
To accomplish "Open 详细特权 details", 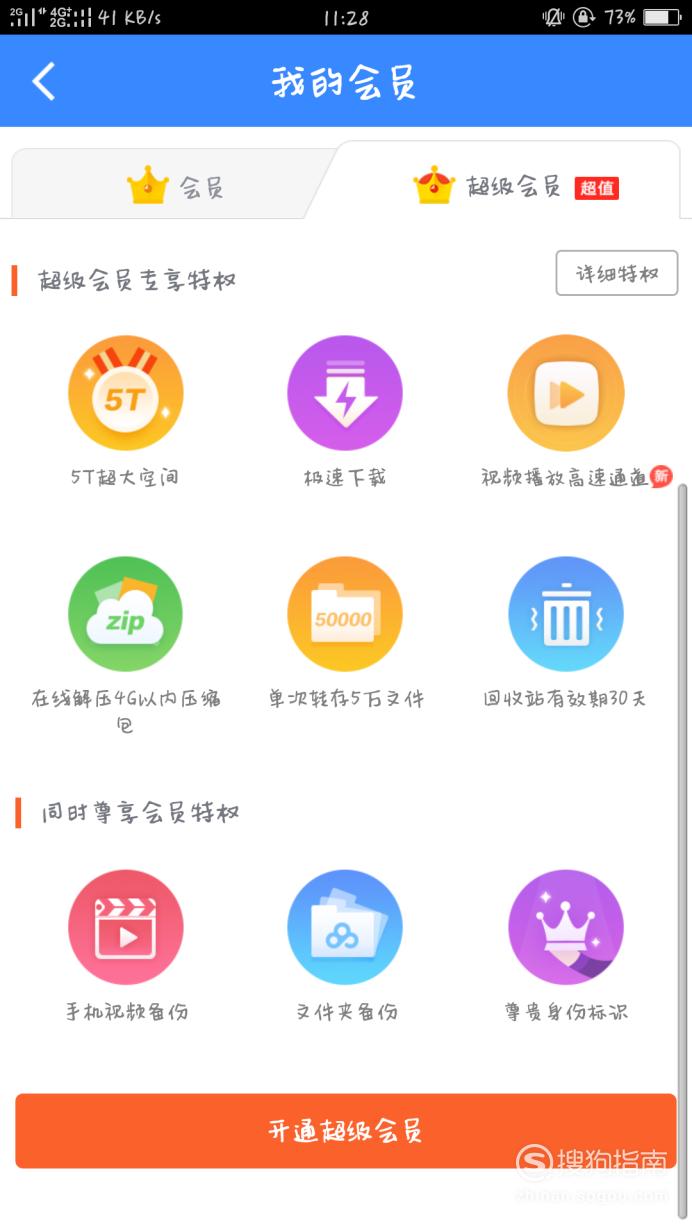I will point(617,274).
